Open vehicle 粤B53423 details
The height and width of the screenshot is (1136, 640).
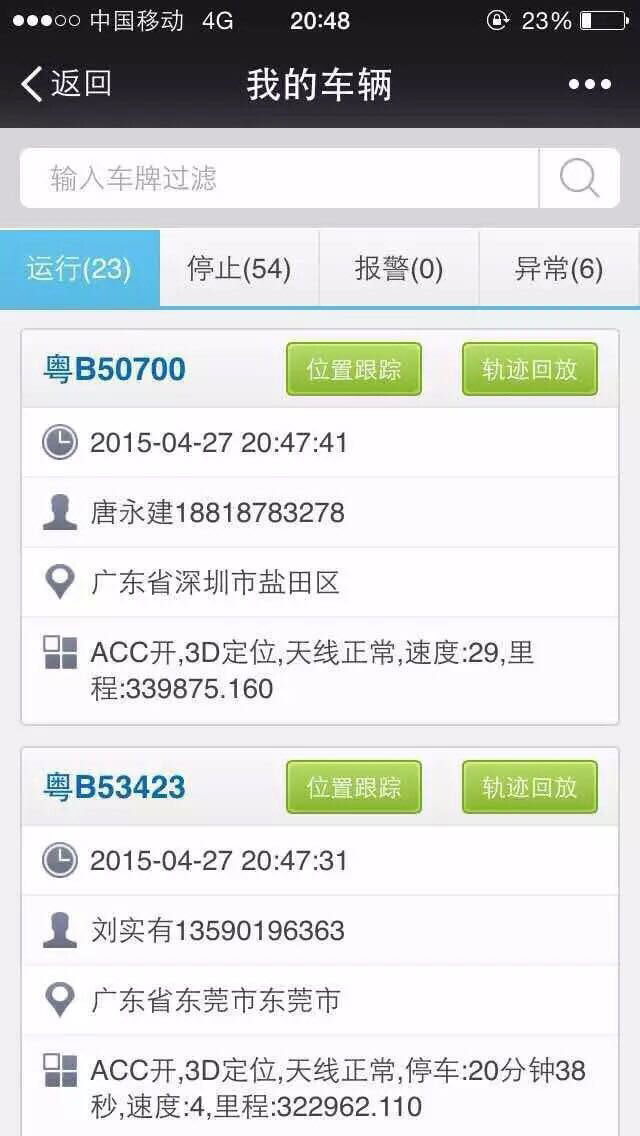115,788
